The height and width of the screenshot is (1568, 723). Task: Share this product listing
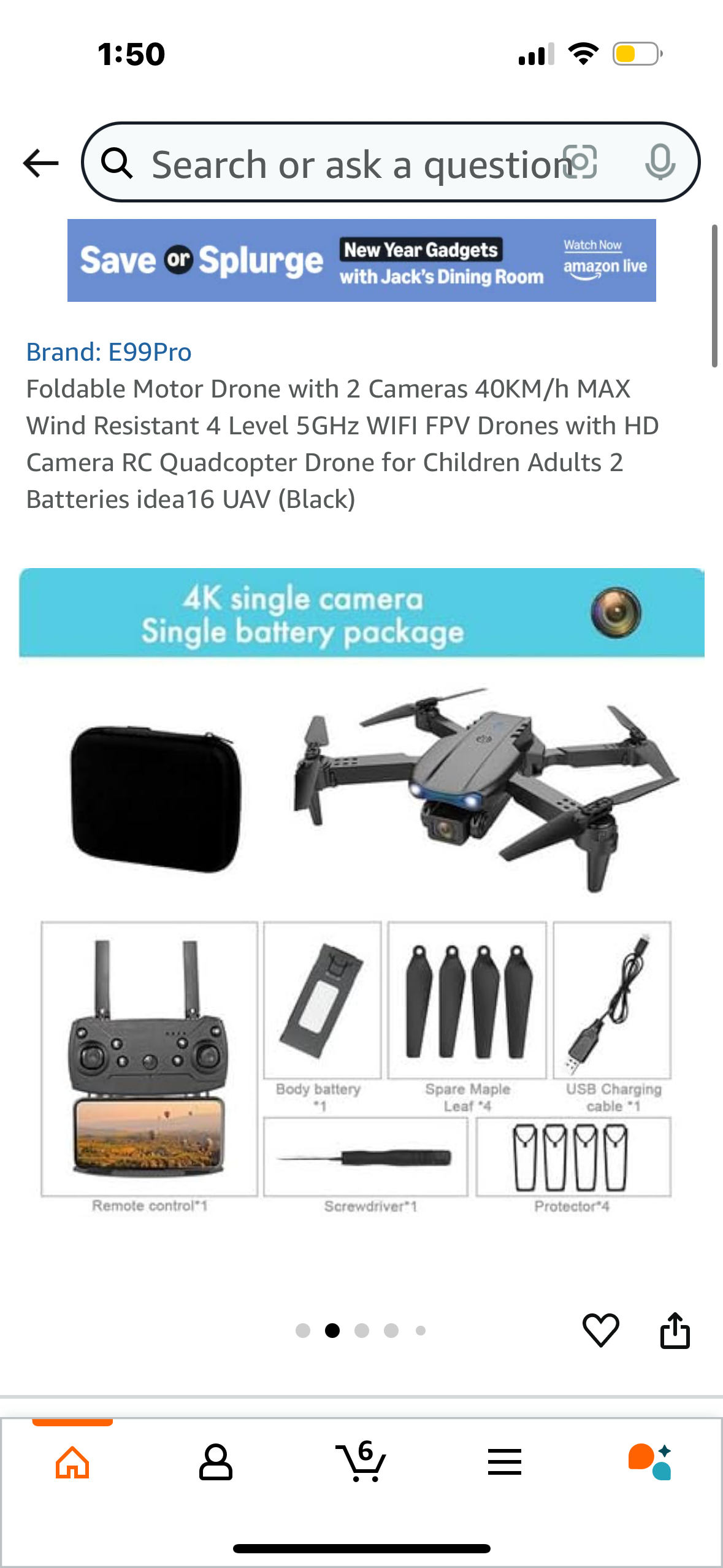pos(675,1330)
